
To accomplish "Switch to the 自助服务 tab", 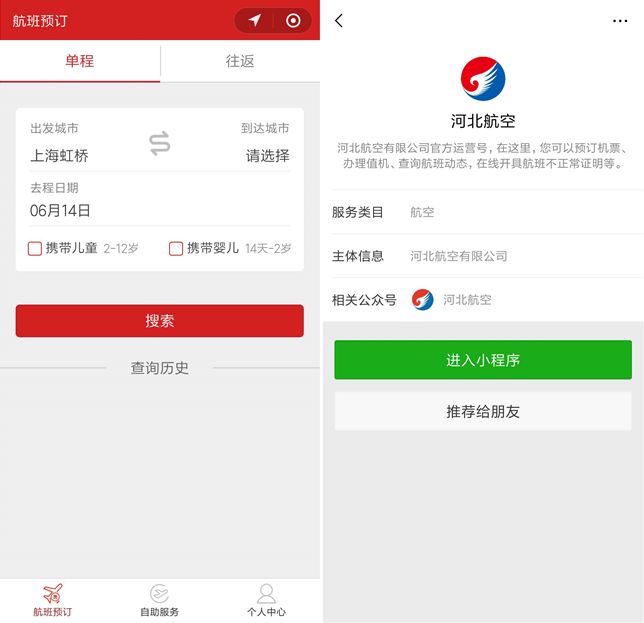I will point(160,600).
